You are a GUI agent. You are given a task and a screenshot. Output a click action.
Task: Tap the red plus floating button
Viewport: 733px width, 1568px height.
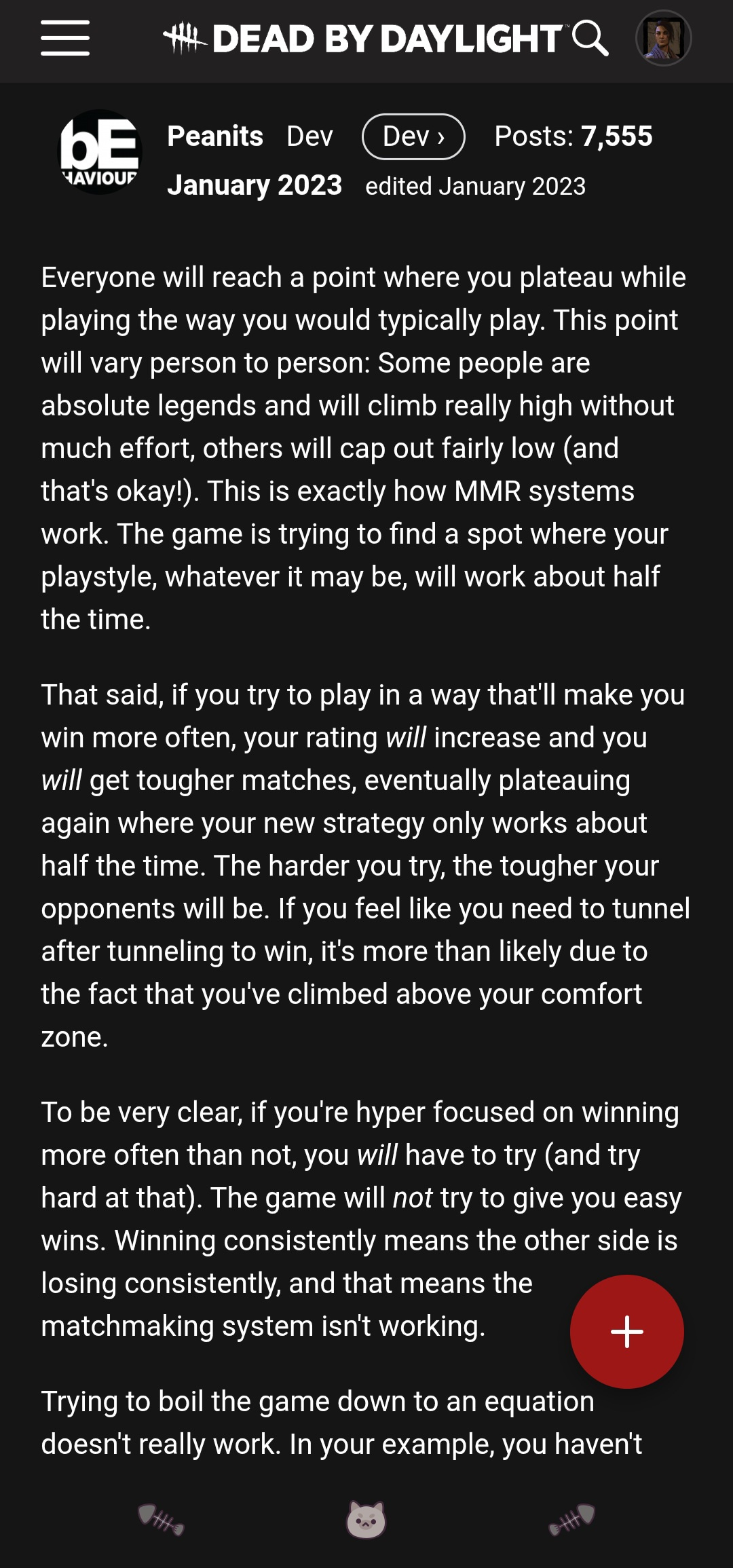626,1331
